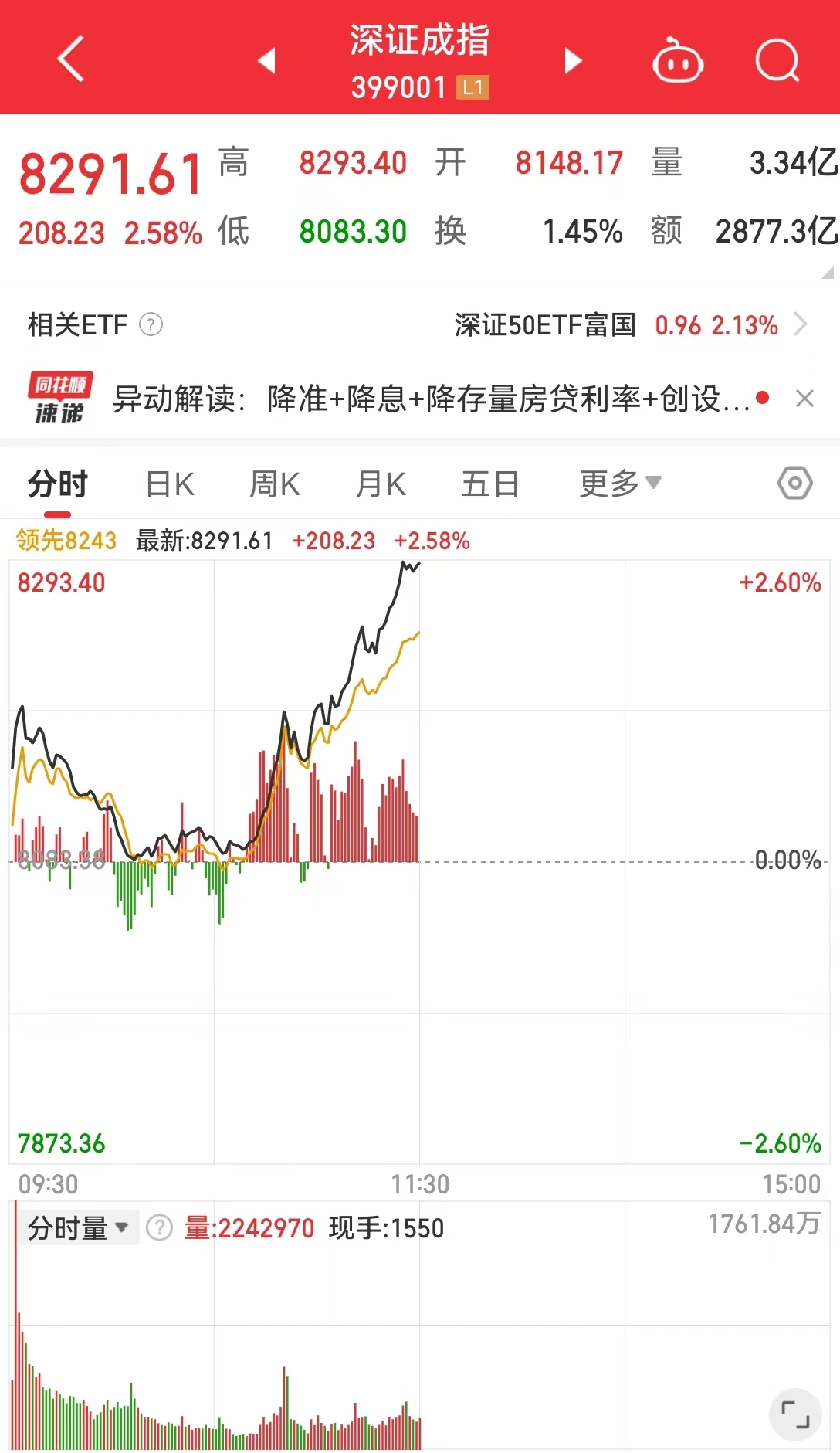840x1453 pixels.
Task: Open the search icon
Action: click(777, 60)
